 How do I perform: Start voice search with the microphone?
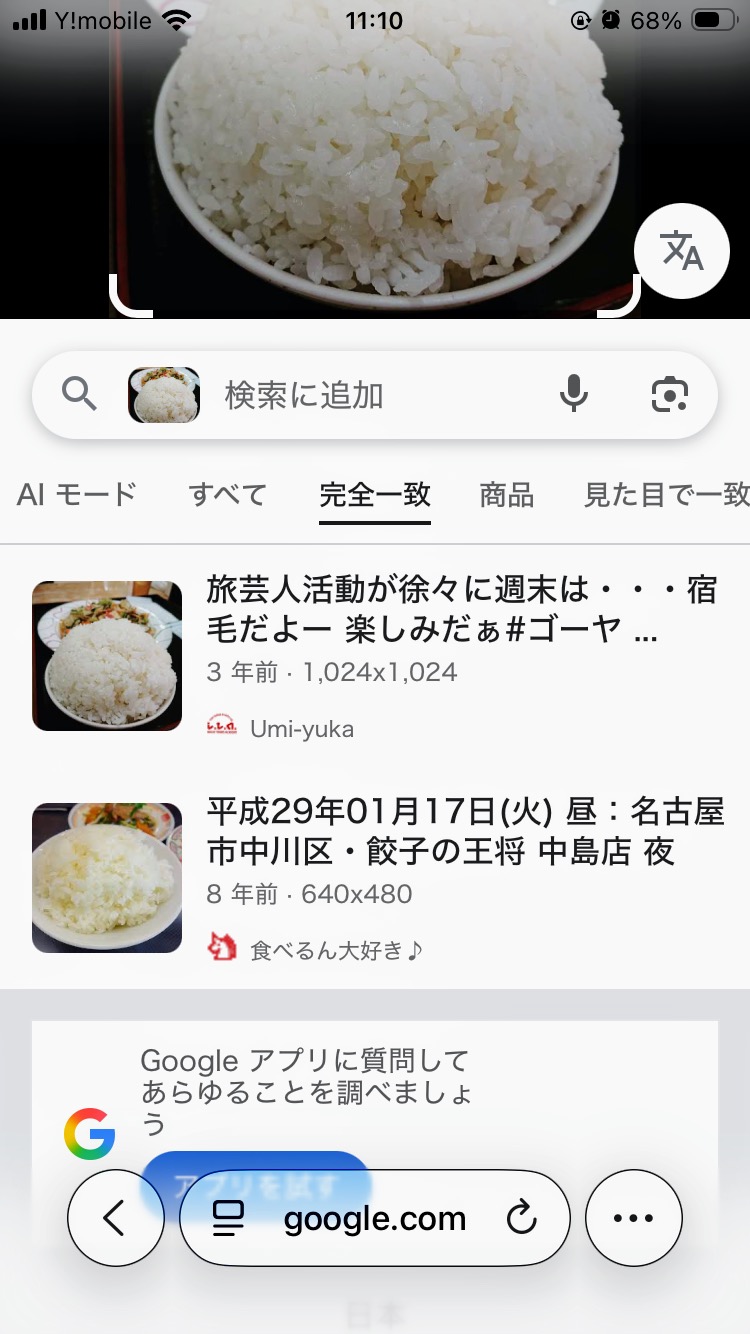573,395
